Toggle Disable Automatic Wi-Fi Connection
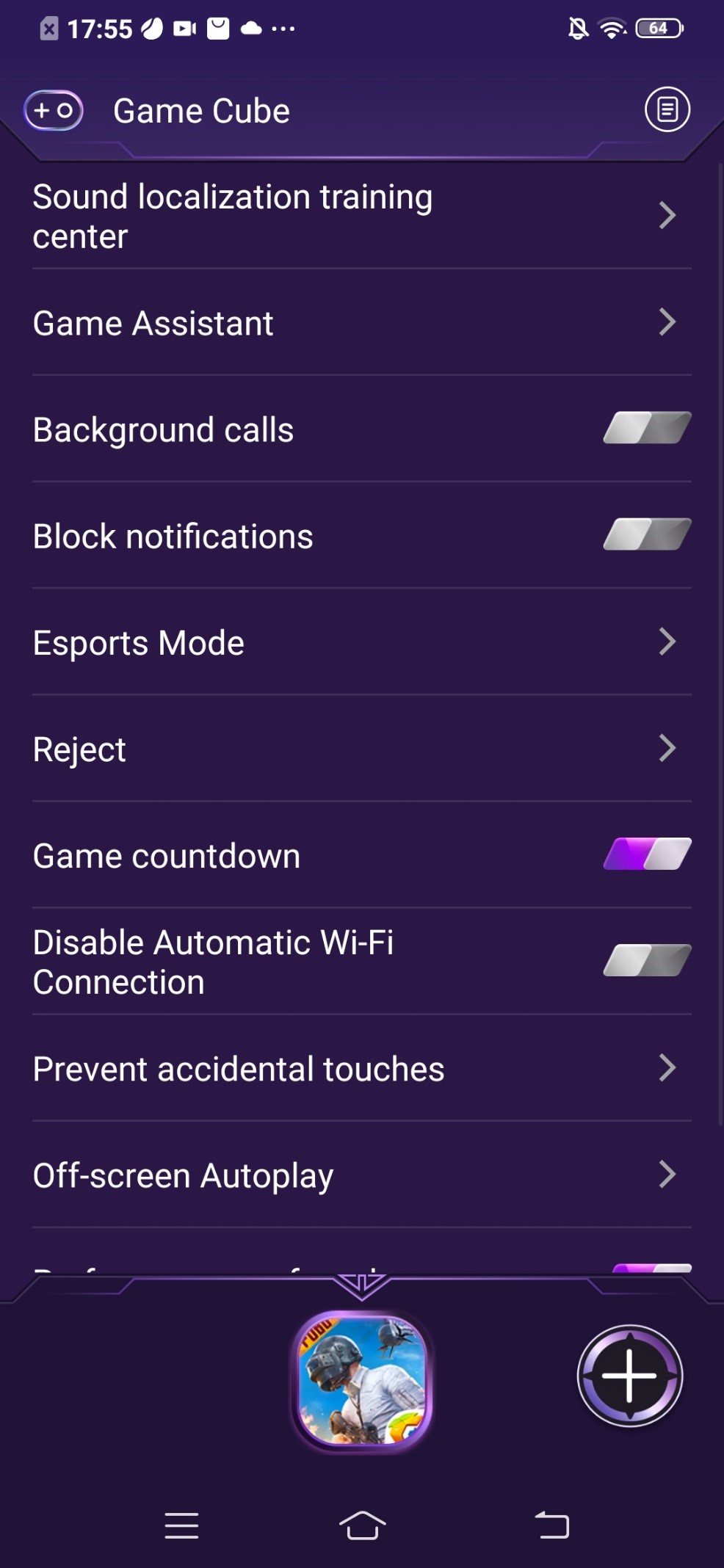 (x=647, y=961)
